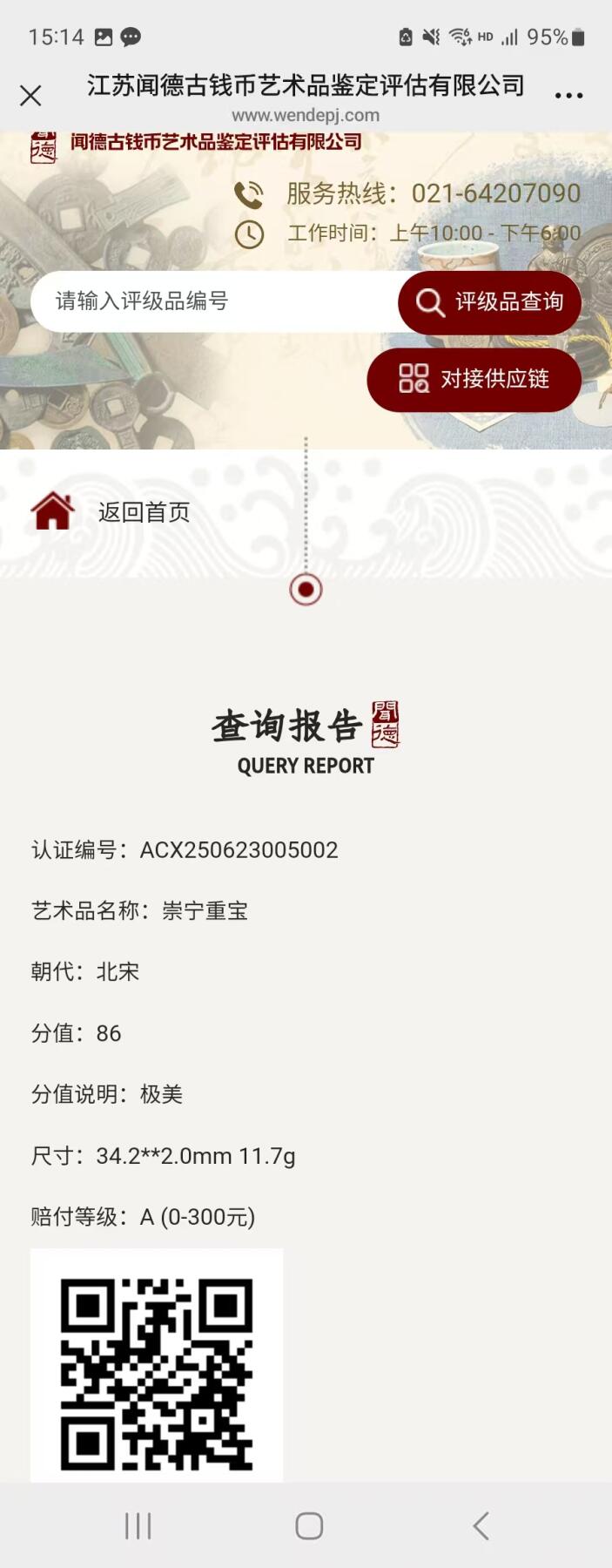Tap the 评级品查询 search button
Viewport: 612px width, 1568px height.
click(x=489, y=302)
